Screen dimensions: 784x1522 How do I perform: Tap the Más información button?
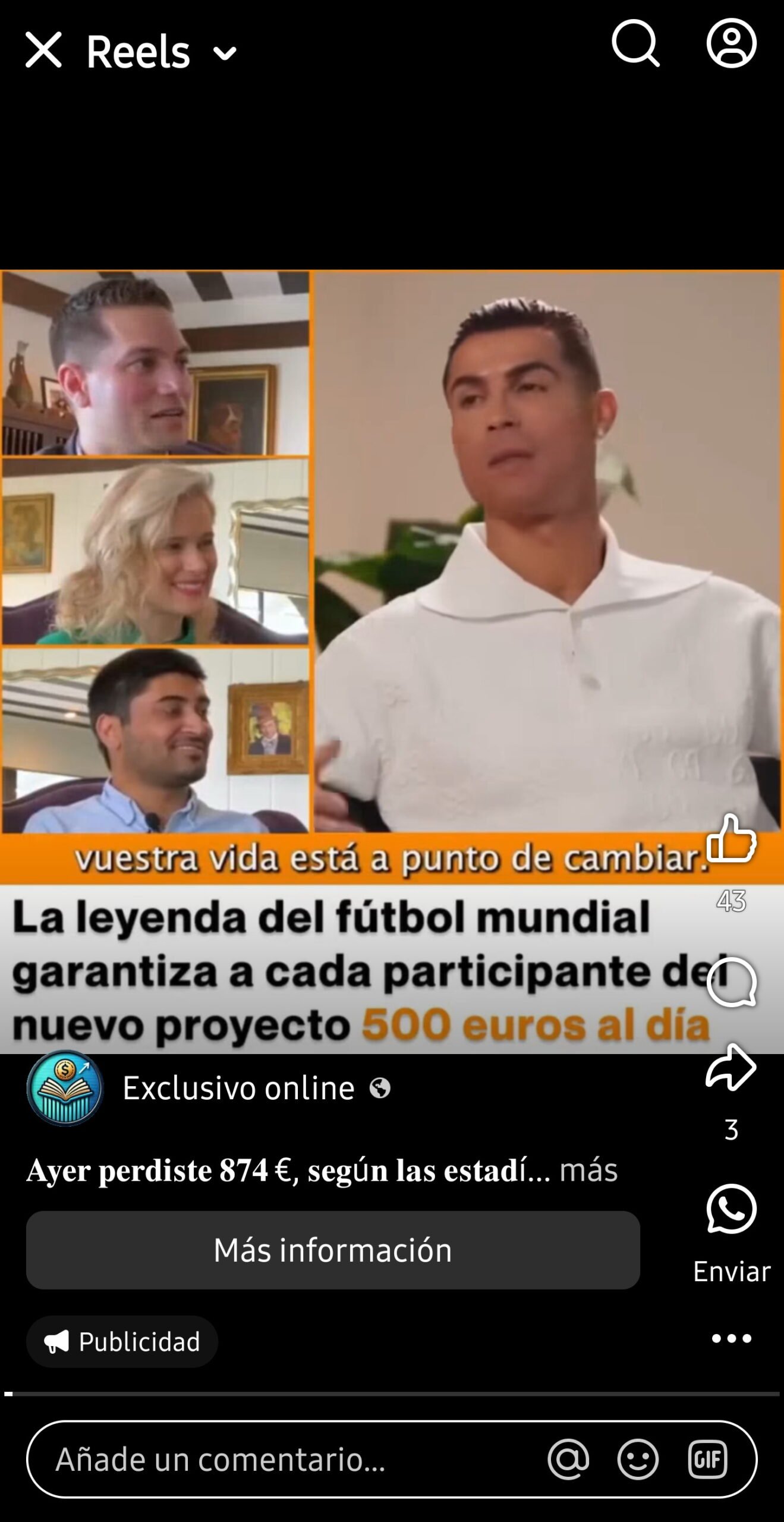click(x=333, y=1250)
